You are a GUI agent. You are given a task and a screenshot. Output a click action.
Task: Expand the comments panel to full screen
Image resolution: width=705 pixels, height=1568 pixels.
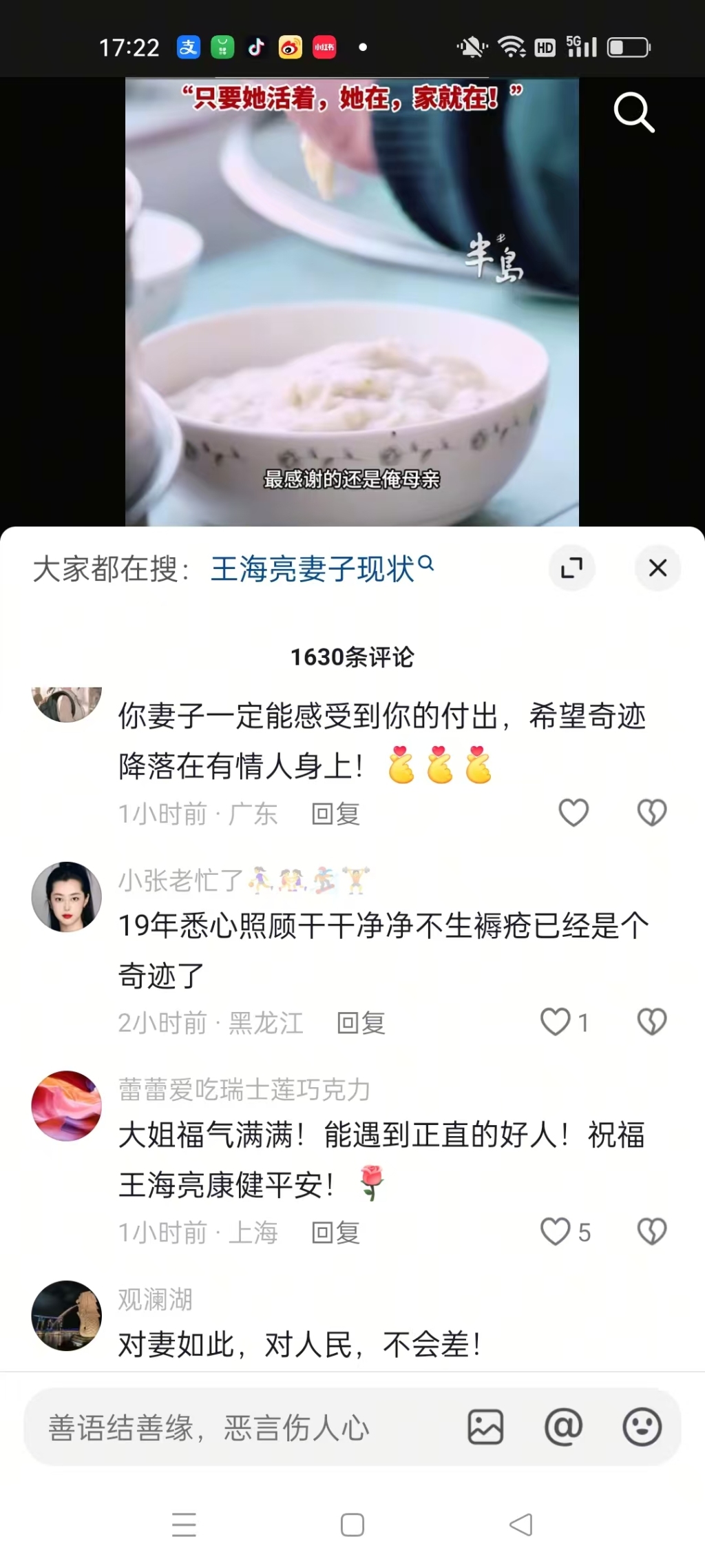[571, 568]
